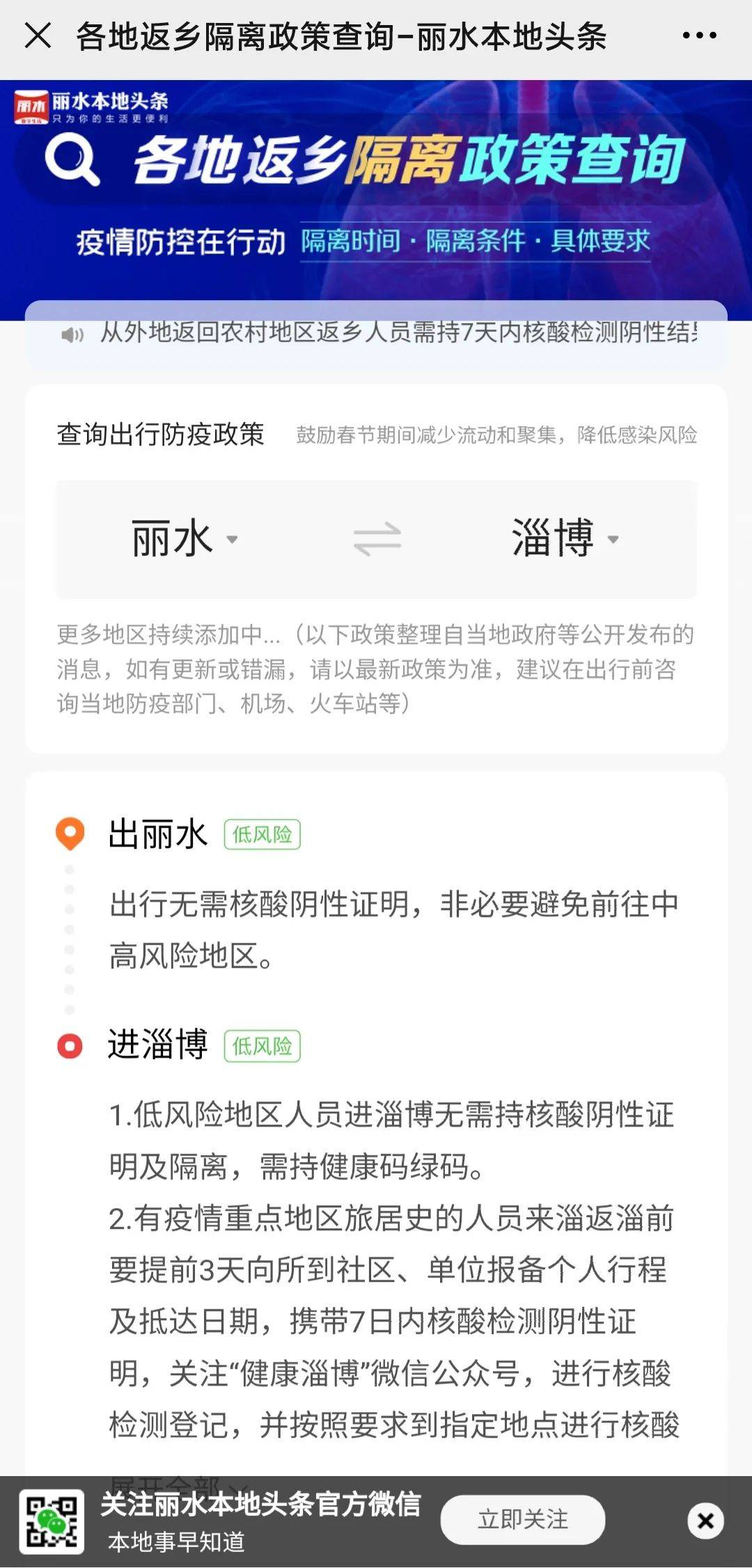
Task: Open the 淄博 destination city dropdown
Action: pyautogui.click(x=565, y=538)
